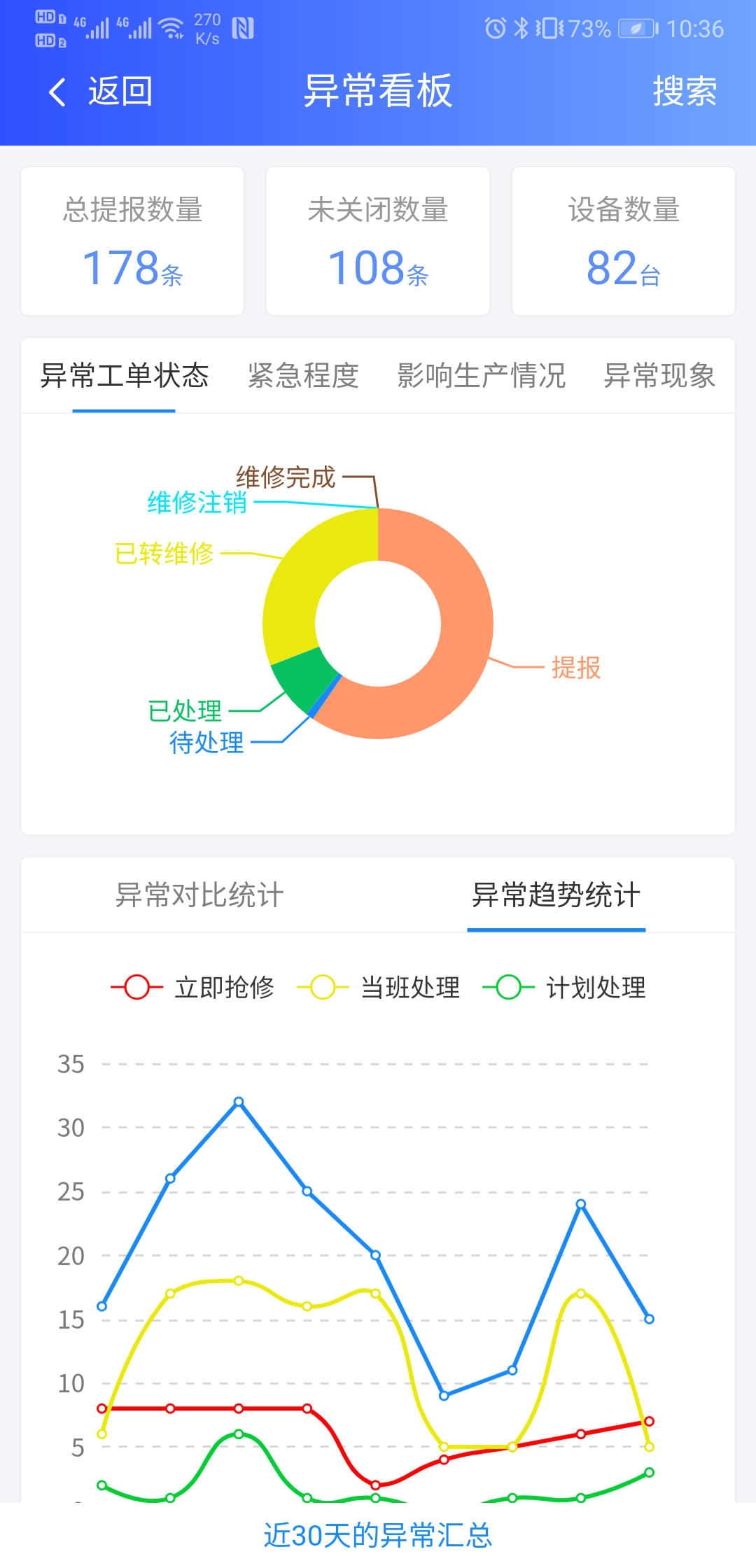This screenshot has width=756, height=1568.
Task: Go back using the 返回 button
Action: (101, 92)
